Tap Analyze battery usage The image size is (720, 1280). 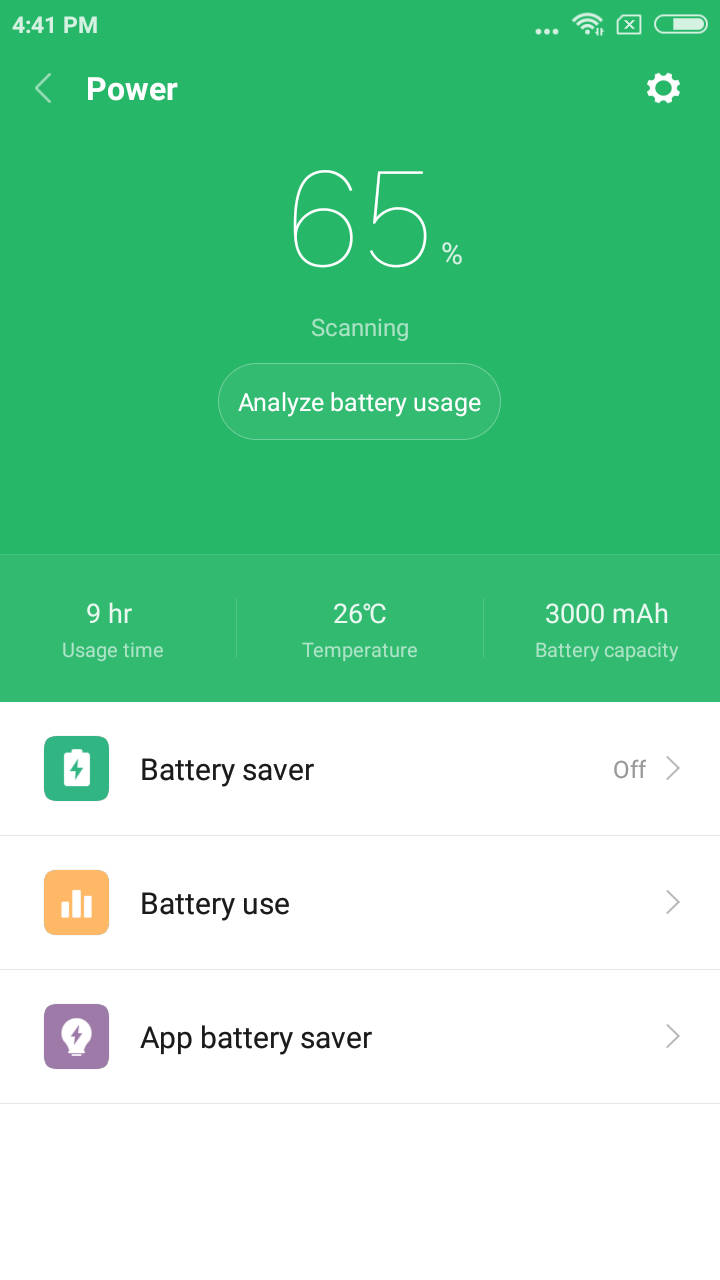tap(359, 401)
